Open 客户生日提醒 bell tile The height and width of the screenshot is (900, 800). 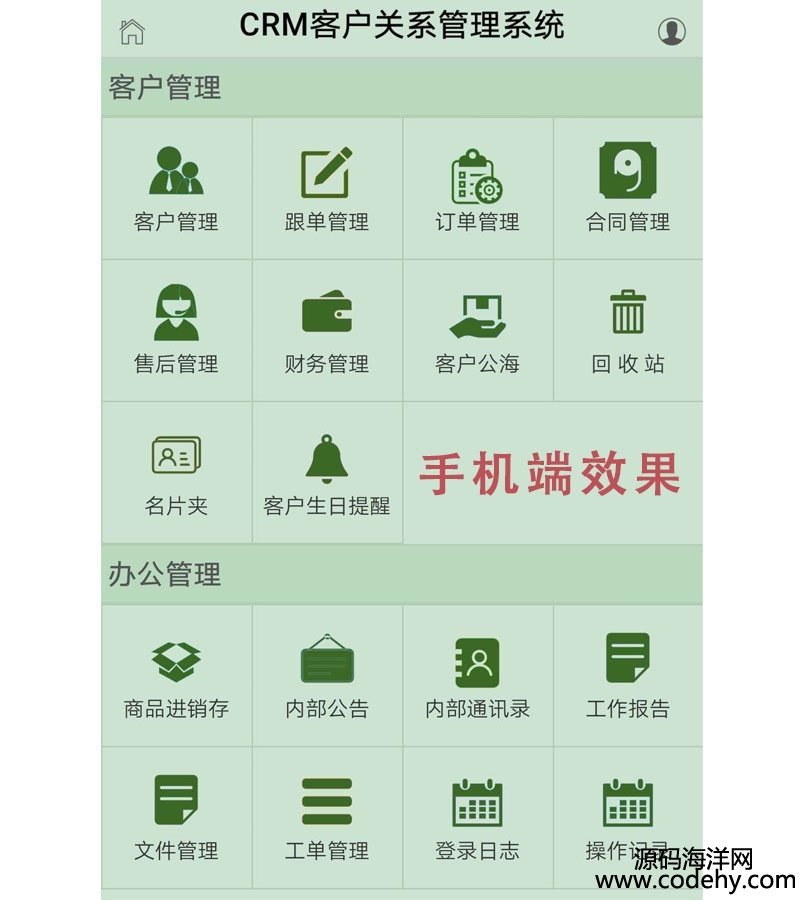point(327,472)
